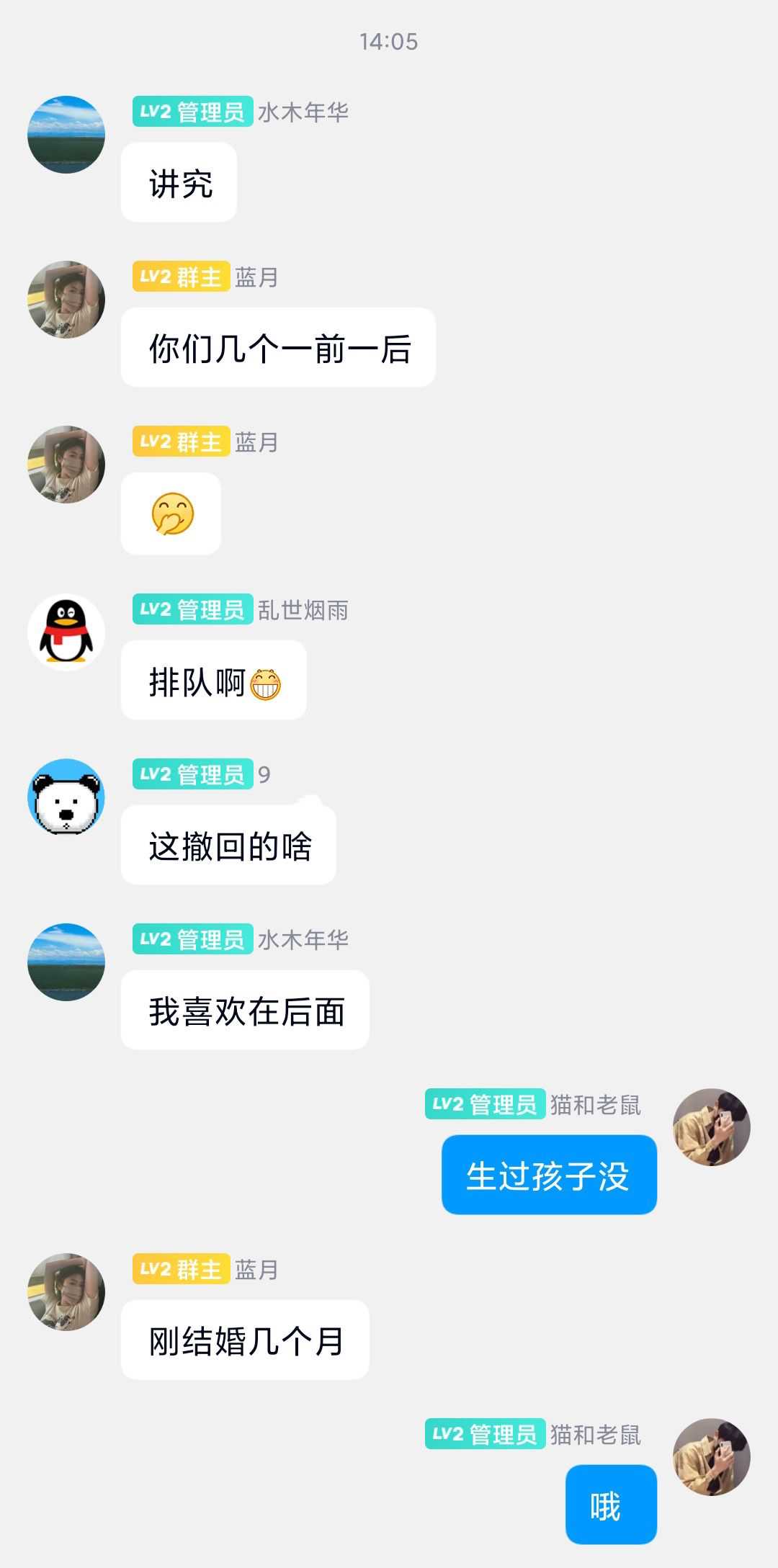This screenshot has height=1568, width=778.
Task: Select the blue 生过孩子没 message bubble
Action: [548, 1173]
